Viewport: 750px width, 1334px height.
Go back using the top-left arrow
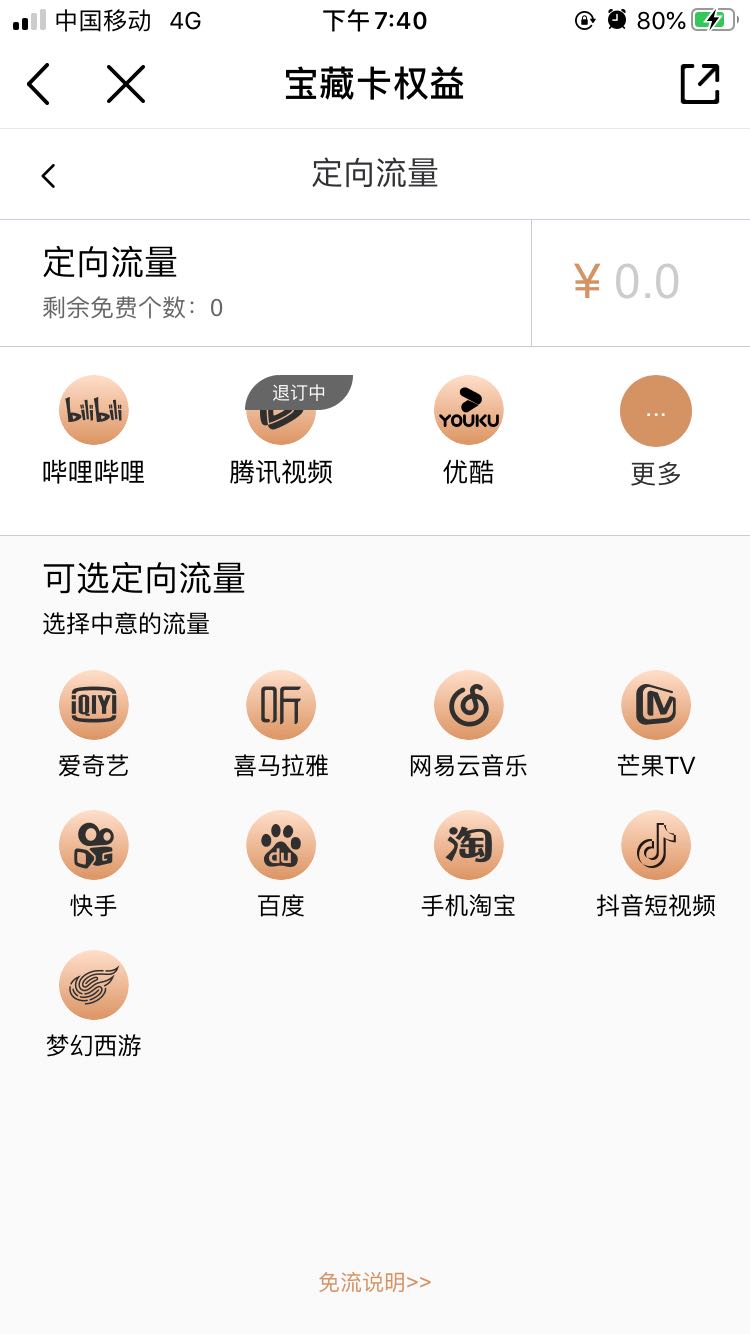pos(38,84)
